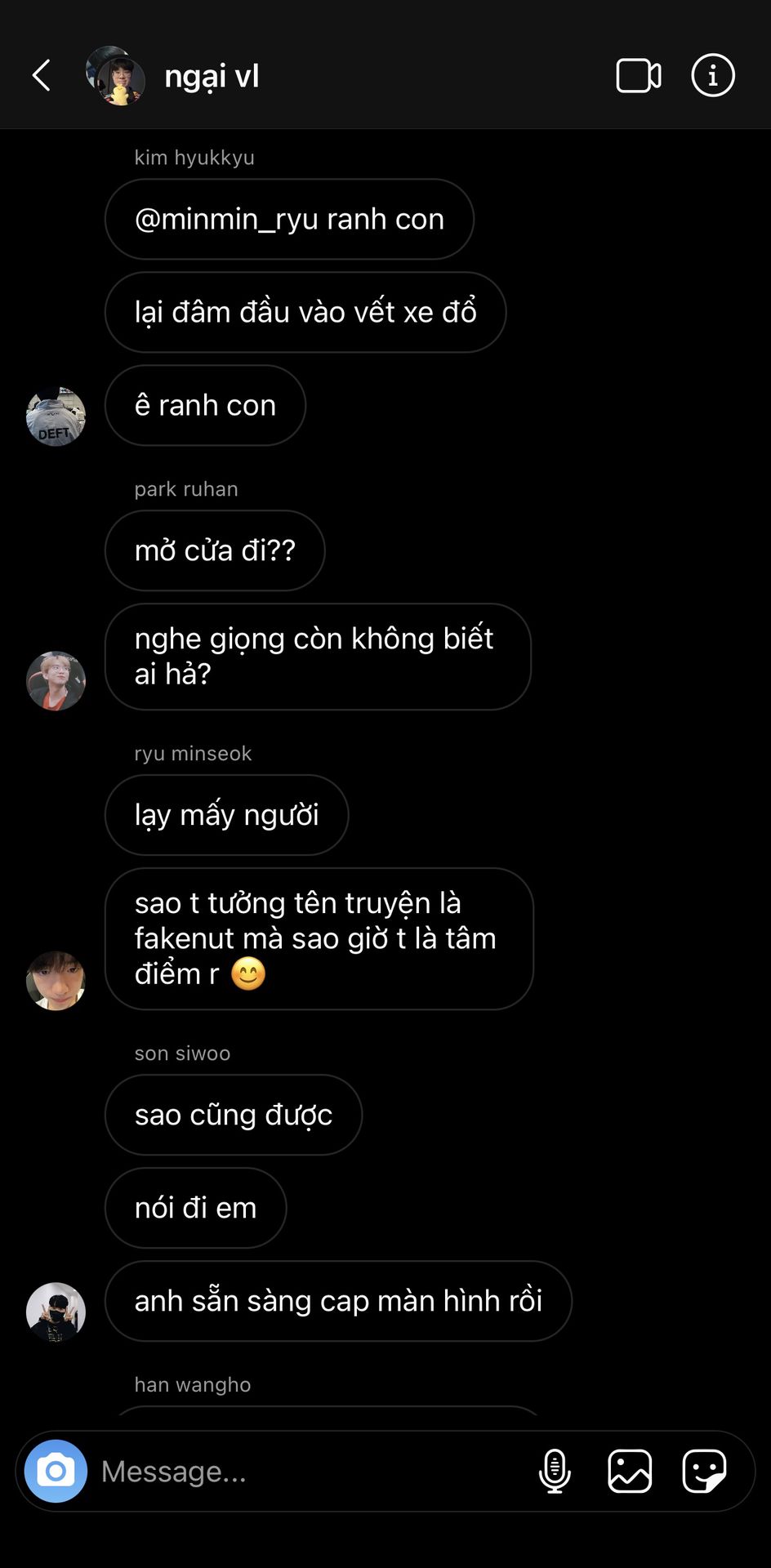Image resolution: width=771 pixels, height=1568 pixels.
Task: View kim hyukkyu's profile avatar
Action: [56, 416]
